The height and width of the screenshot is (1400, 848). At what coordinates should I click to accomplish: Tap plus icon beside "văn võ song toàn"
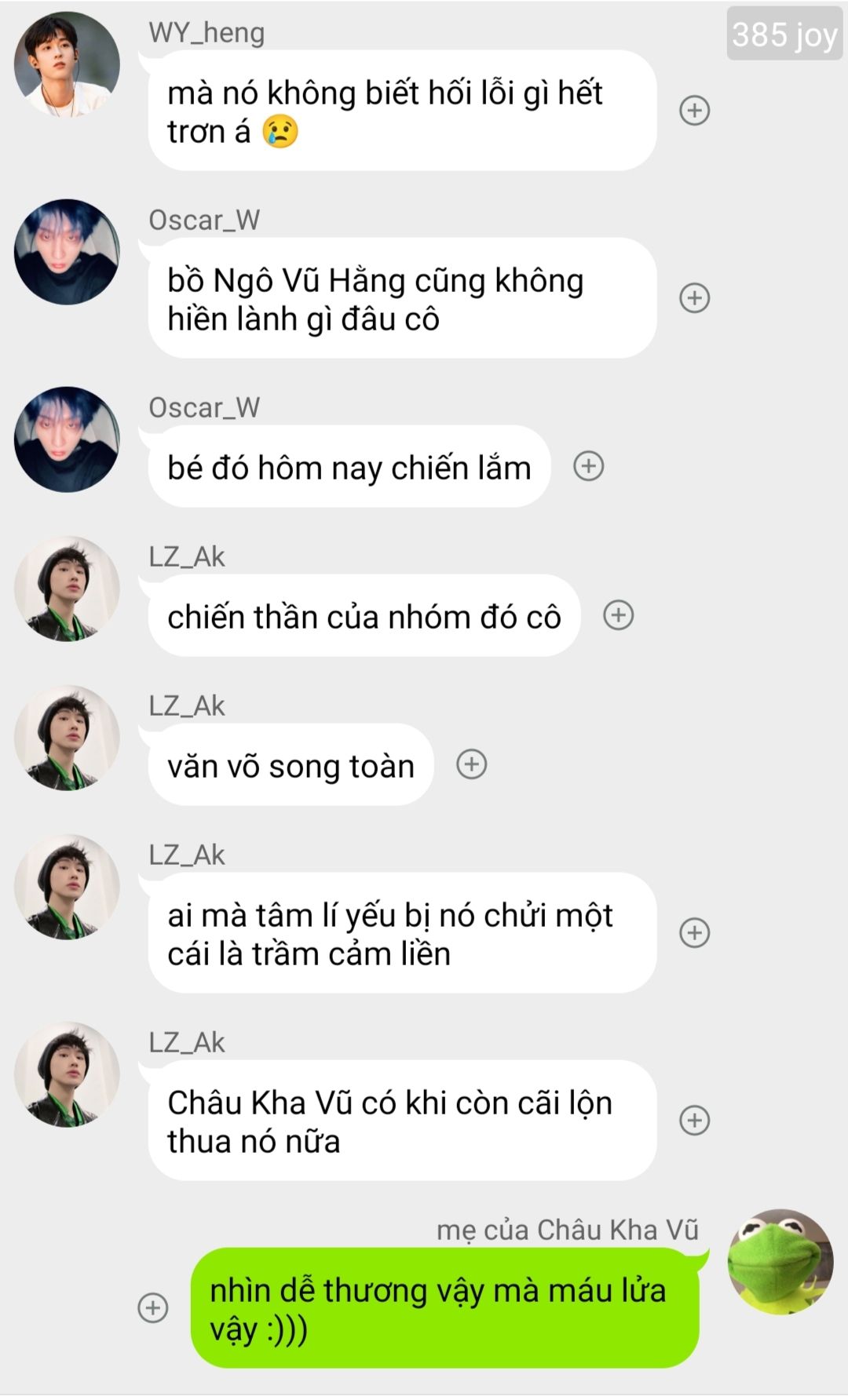[x=472, y=764]
